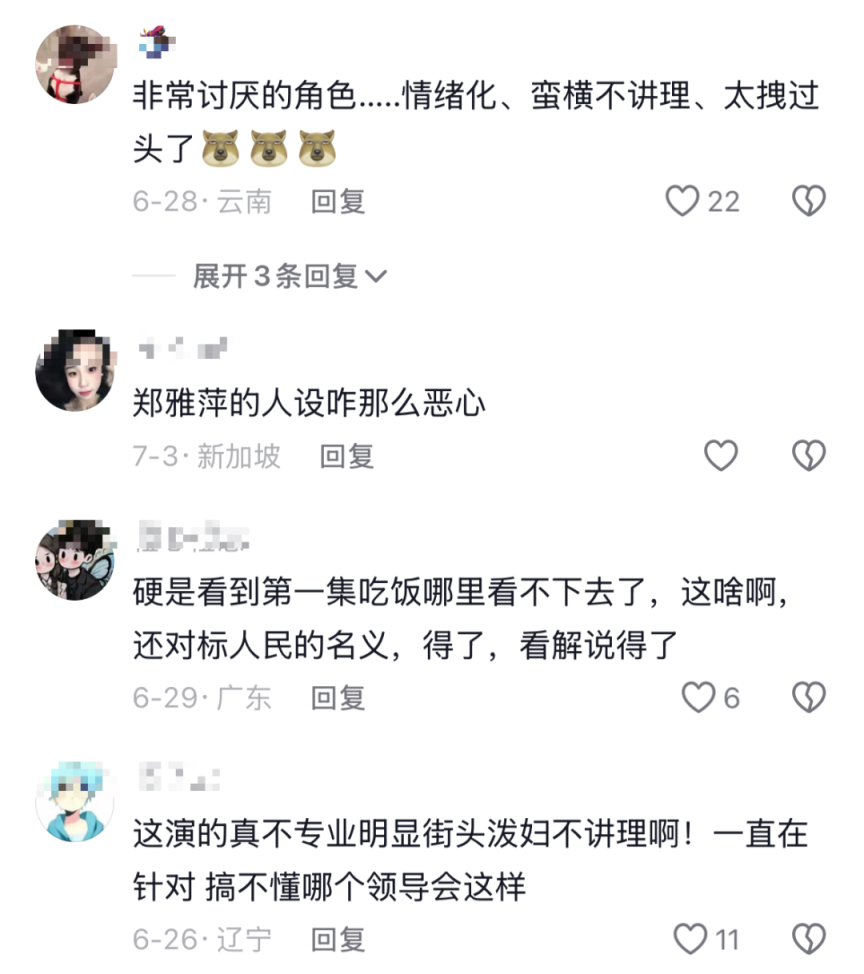Dislike the 6-26 Liaoning comment
This screenshot has width=864, height=974.
(809, 939)
